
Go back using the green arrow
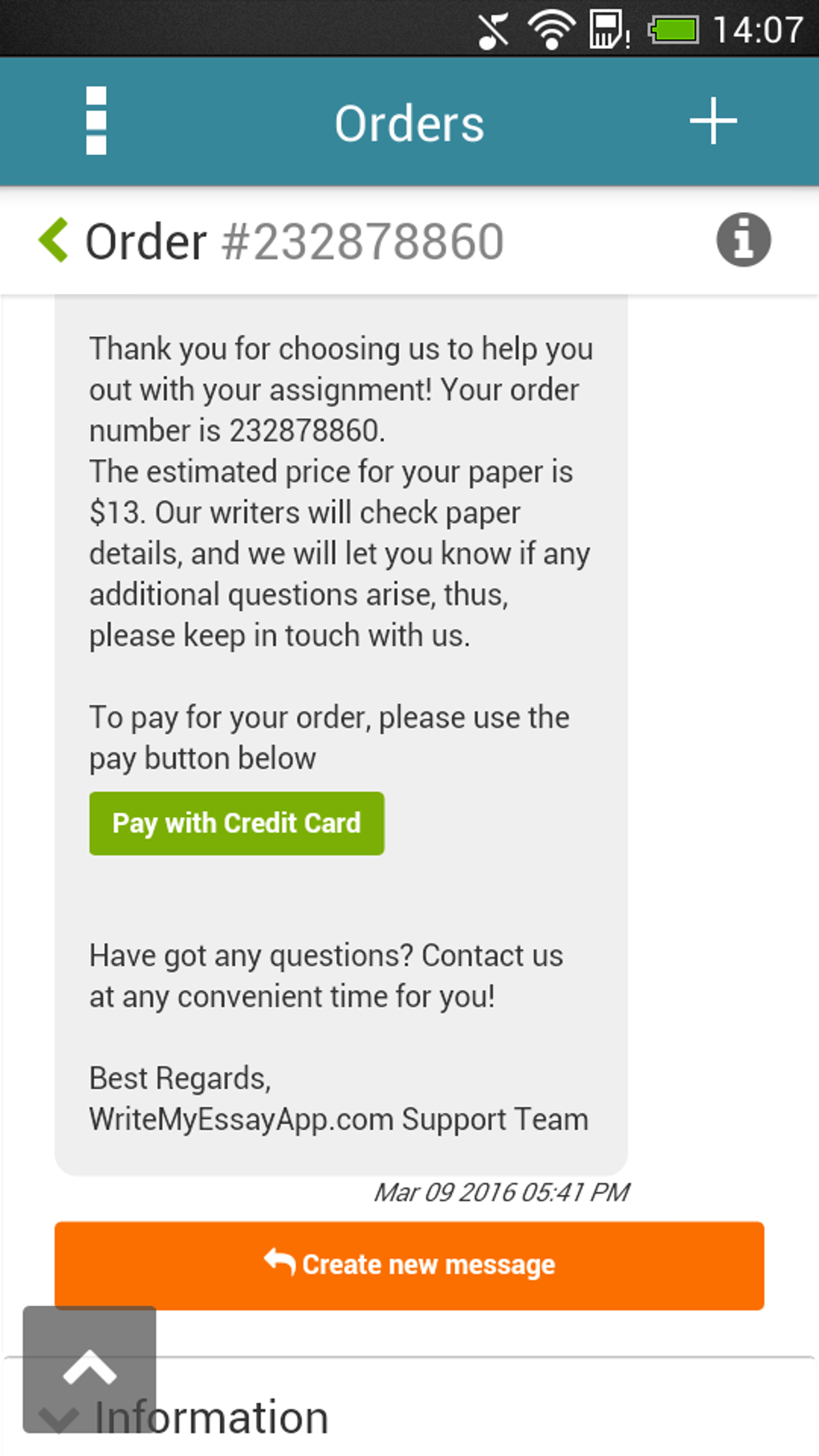54,240
